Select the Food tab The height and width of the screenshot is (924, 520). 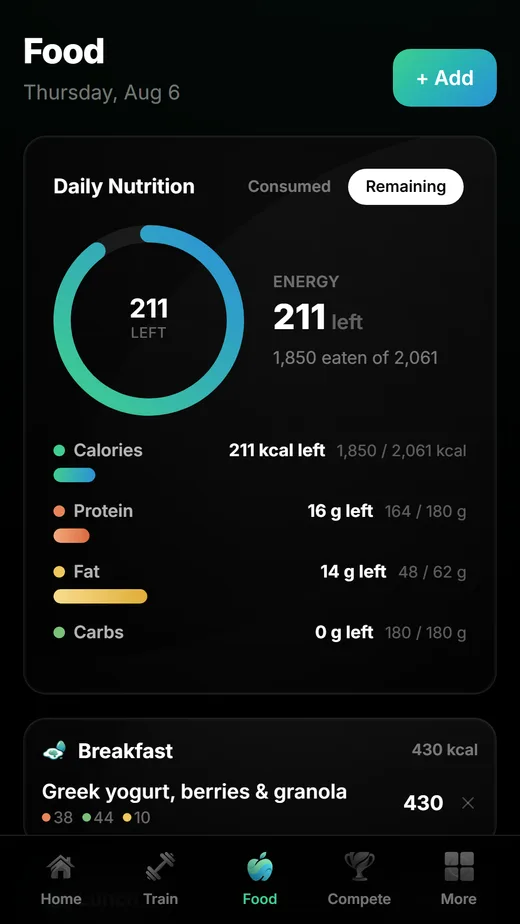coord(260,879)
